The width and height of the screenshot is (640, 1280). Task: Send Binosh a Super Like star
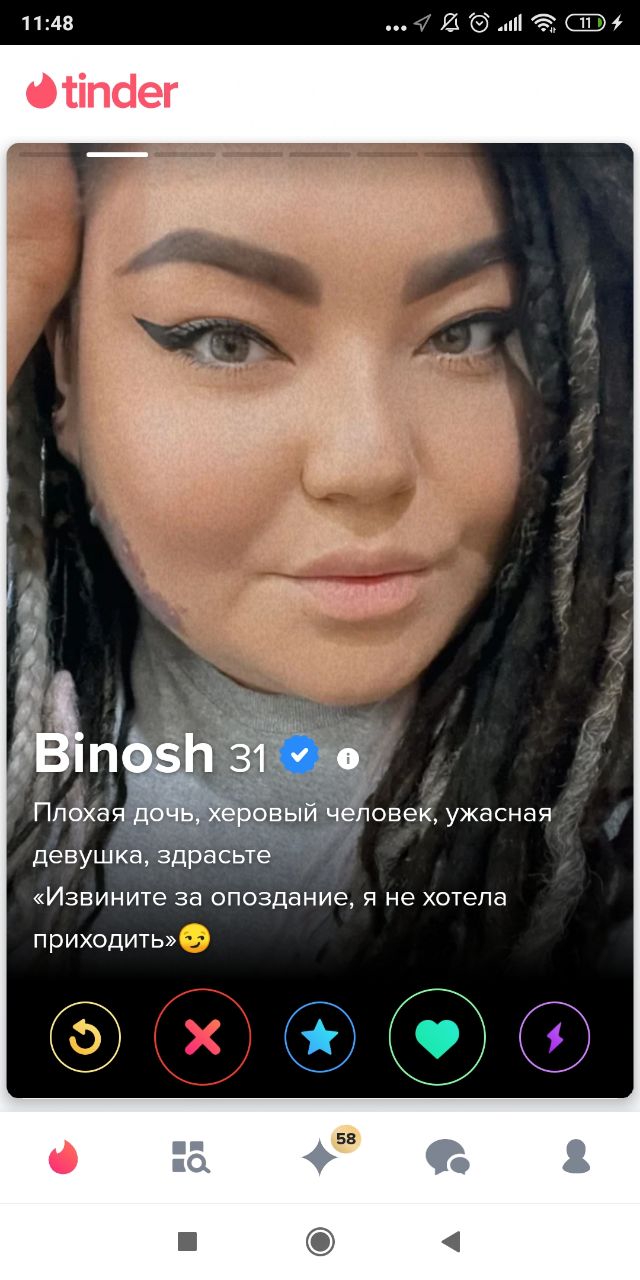tap(320, 1038)
